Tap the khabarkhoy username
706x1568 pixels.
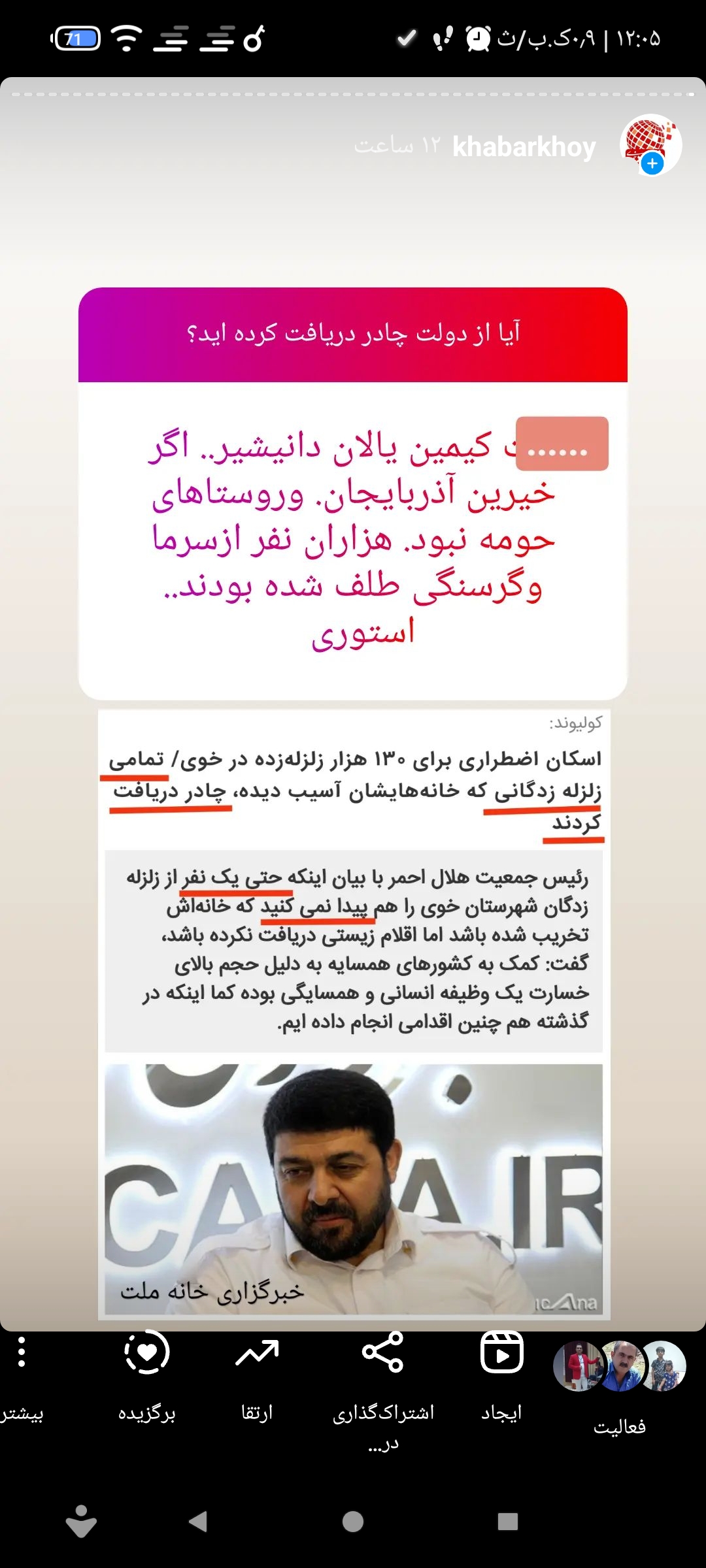click(524, 147)
